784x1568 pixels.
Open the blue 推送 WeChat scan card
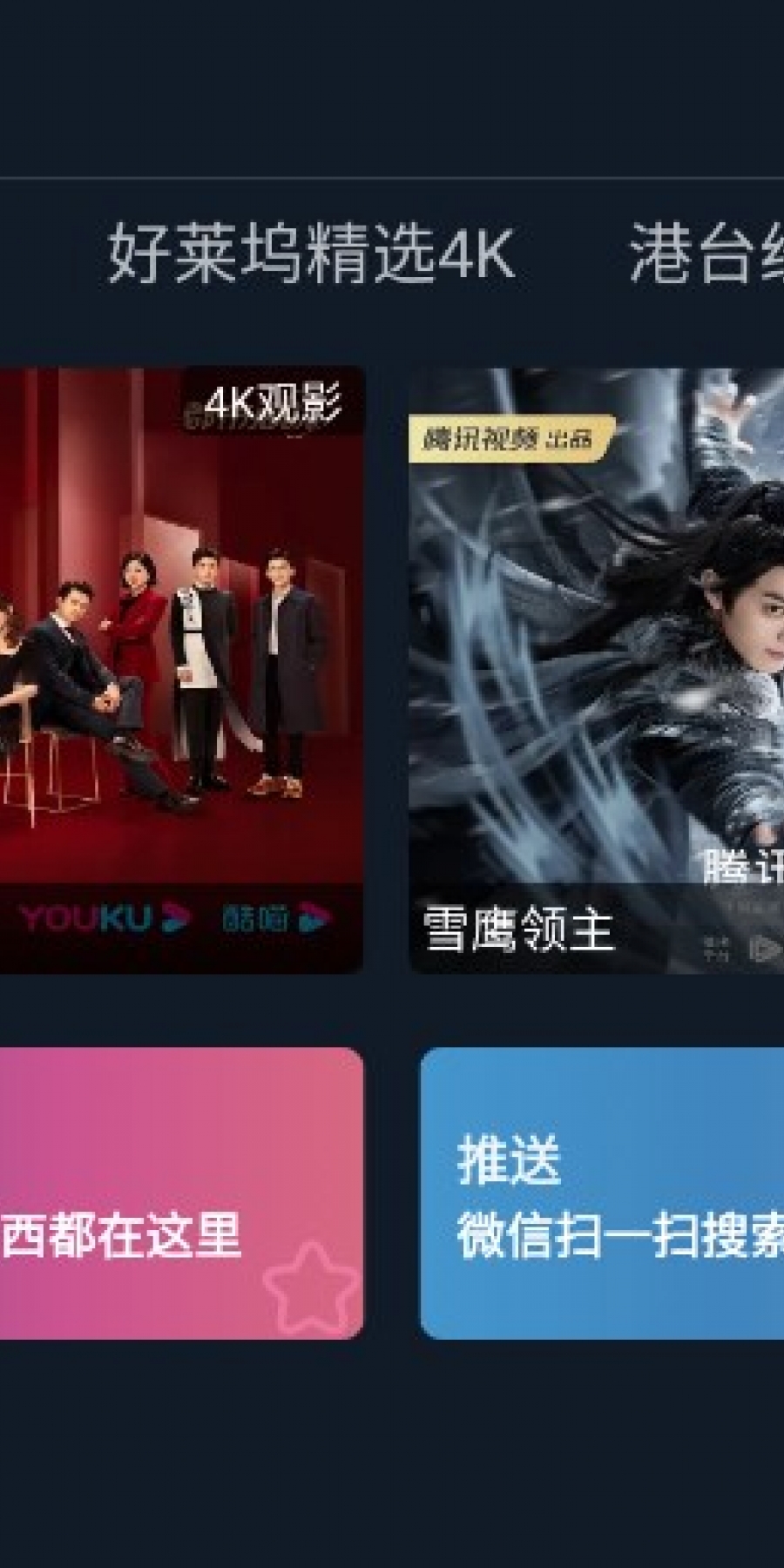[x=603, y=1193]
